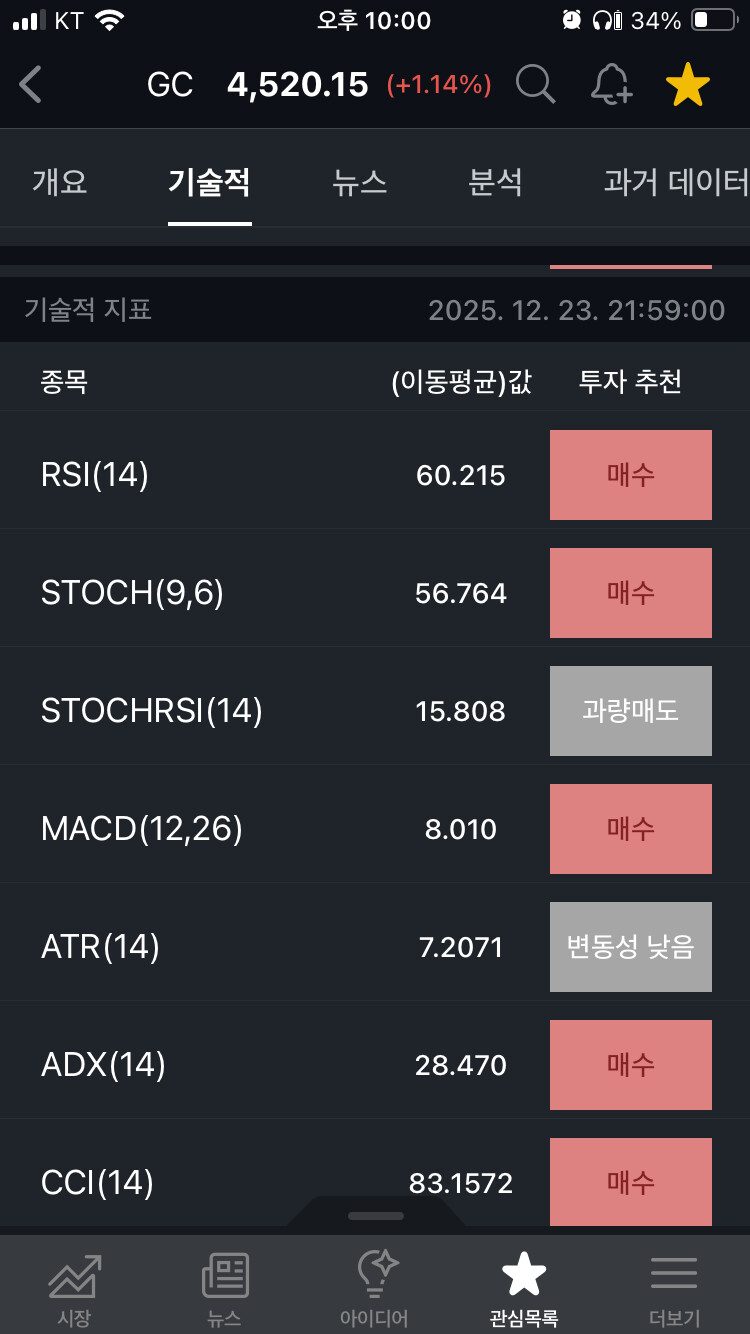
Task: Select the 기술적 tab
Action: point(209,182)
